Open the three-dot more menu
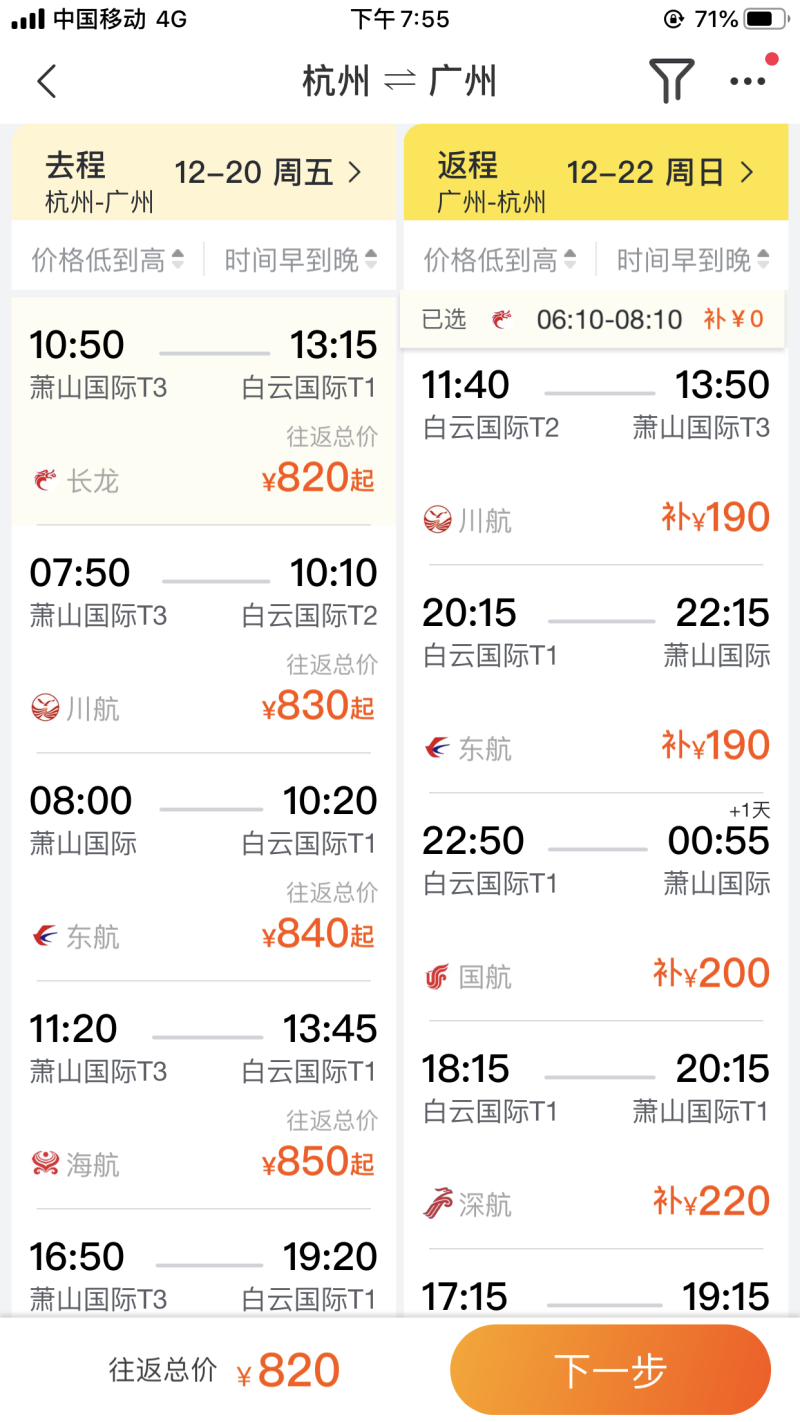The image size is (800, 1422). point(747,81)
